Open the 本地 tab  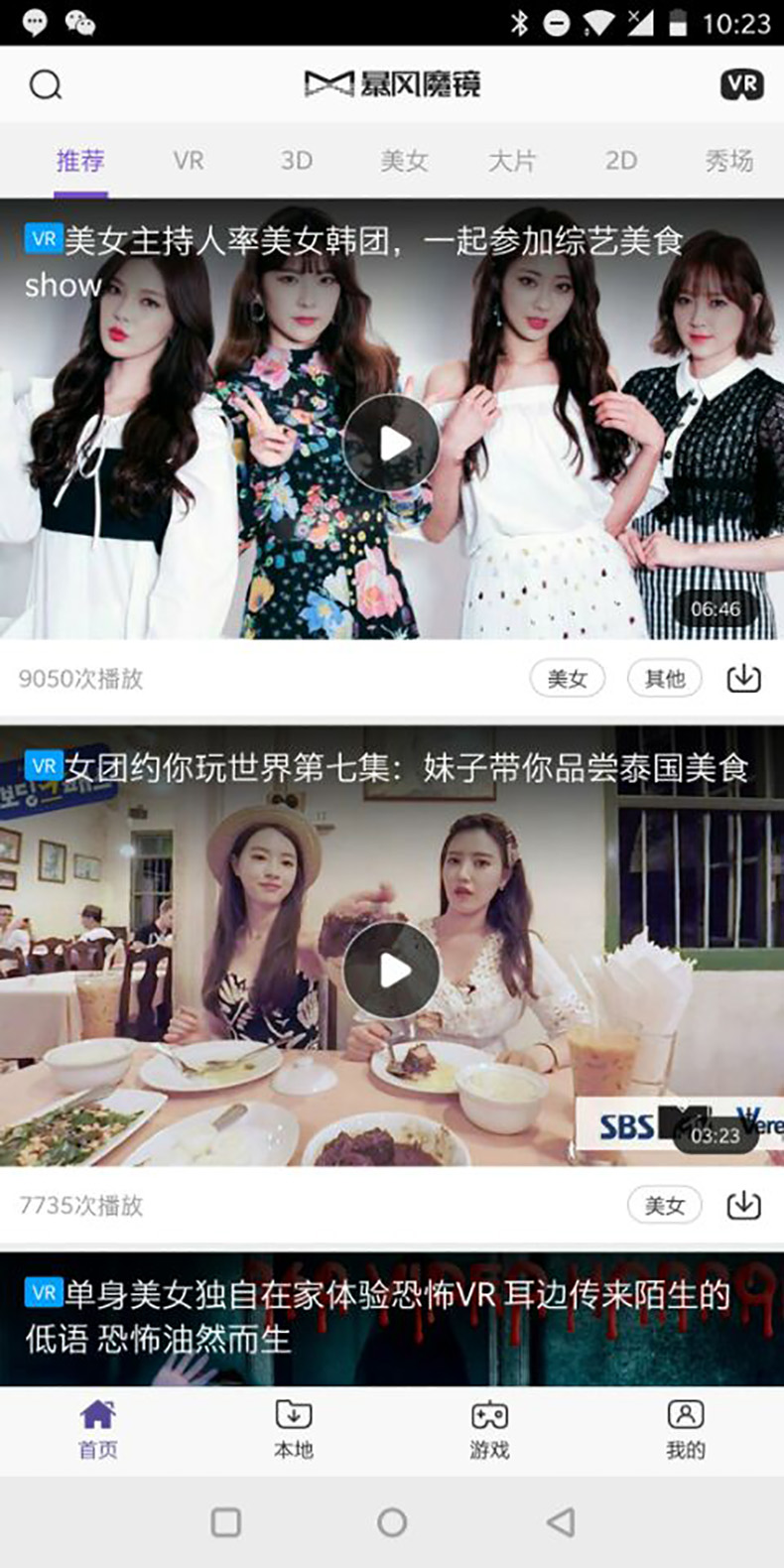click(x=294, y=1429)
